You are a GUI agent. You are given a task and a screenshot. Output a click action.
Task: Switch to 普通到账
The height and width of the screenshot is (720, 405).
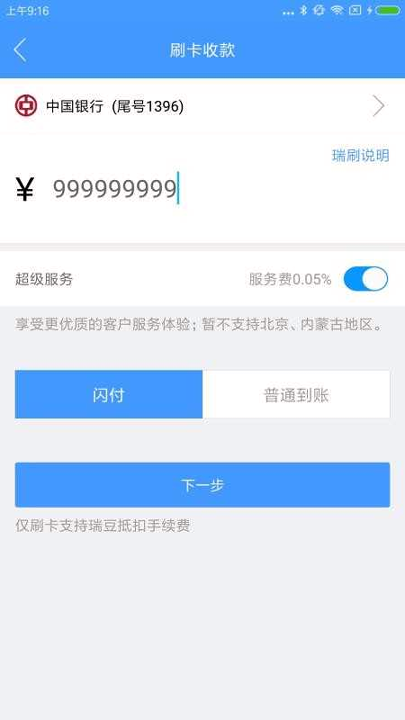[296, 394]
